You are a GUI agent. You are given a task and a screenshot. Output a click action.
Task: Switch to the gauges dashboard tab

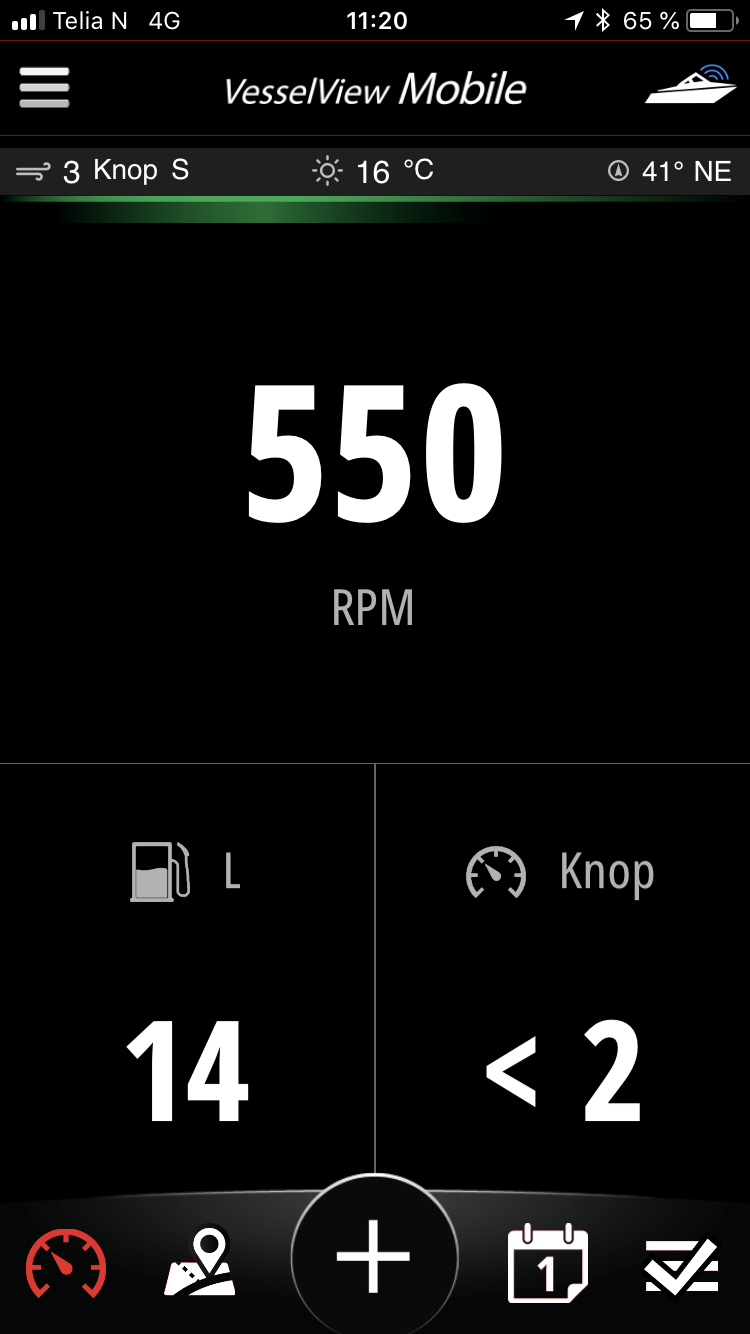(66, 1264)
